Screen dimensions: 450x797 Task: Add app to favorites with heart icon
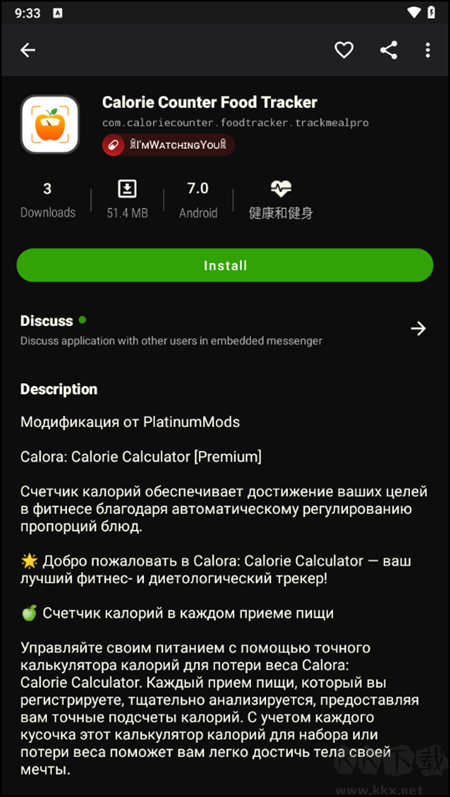(344, 50)
